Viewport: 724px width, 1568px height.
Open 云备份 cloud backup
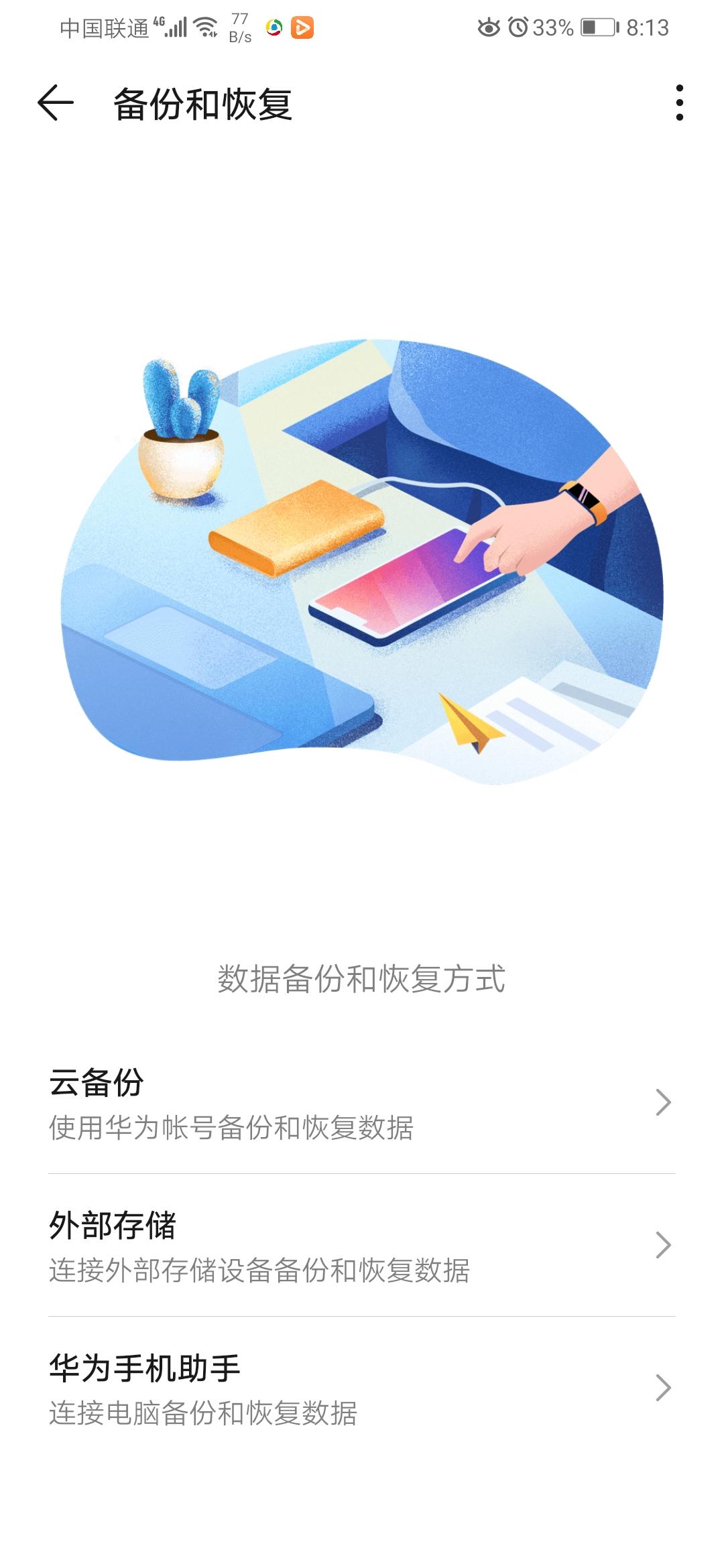[362, 1103]
